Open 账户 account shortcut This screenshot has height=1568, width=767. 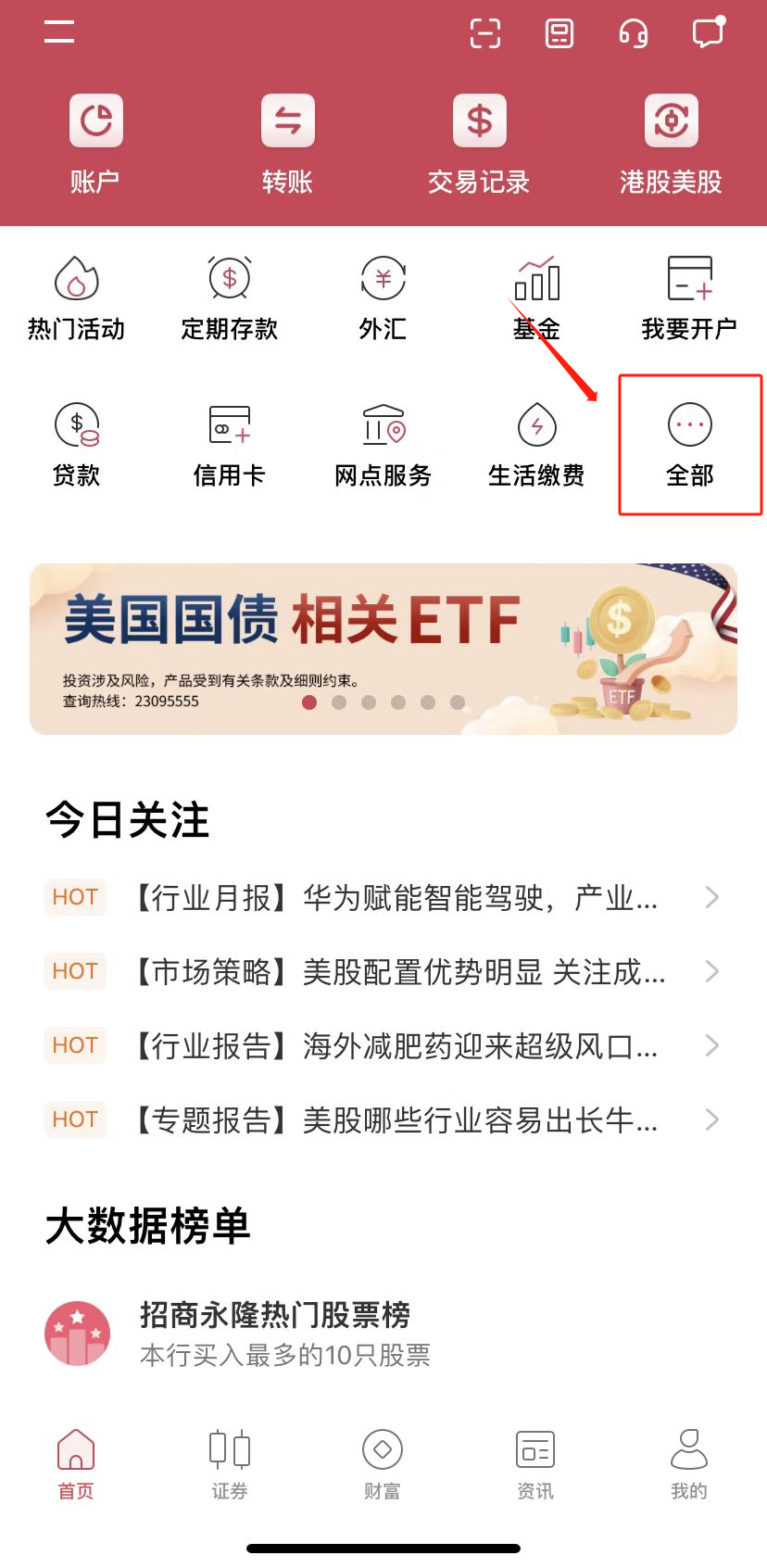click(95, 145)
